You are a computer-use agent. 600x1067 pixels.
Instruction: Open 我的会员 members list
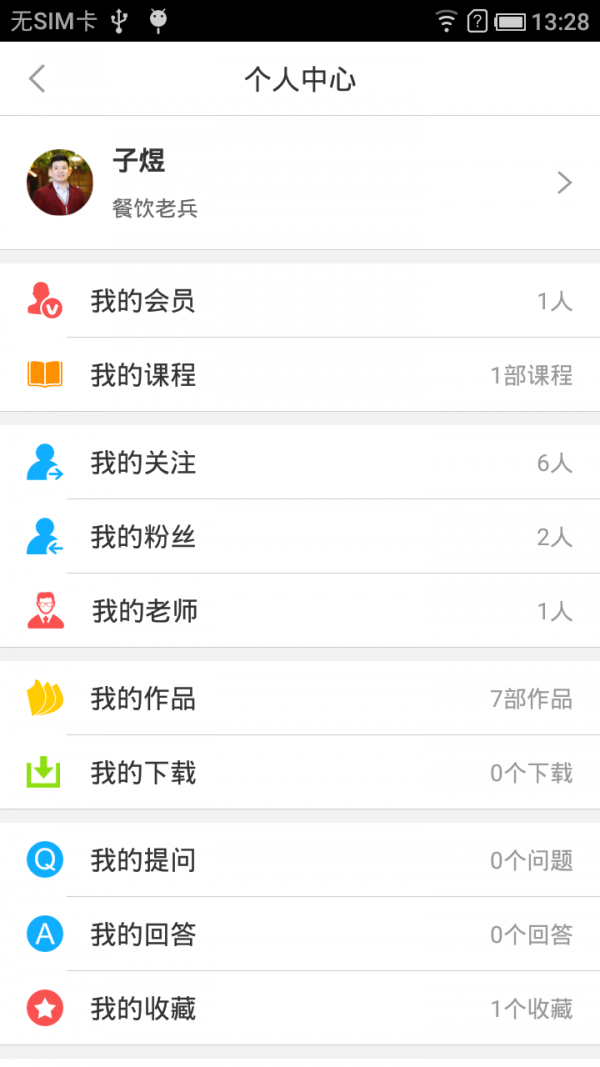300,301
